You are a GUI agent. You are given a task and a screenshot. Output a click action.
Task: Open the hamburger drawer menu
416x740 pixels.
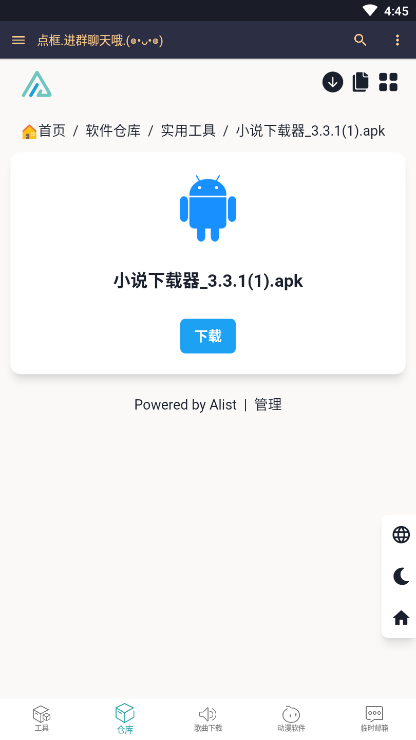click(x=18, y=40)
